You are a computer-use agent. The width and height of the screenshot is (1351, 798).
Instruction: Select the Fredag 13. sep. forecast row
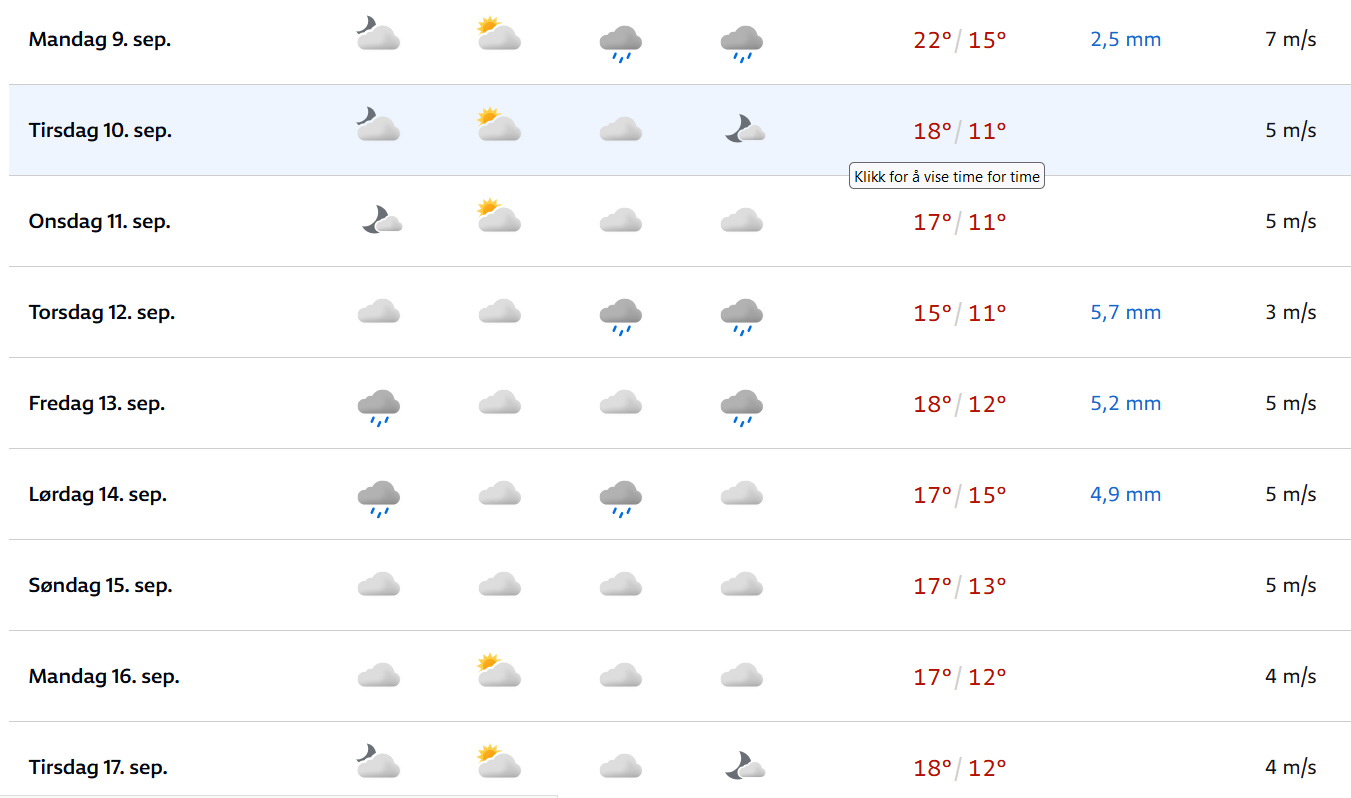(x=97, y=404)
